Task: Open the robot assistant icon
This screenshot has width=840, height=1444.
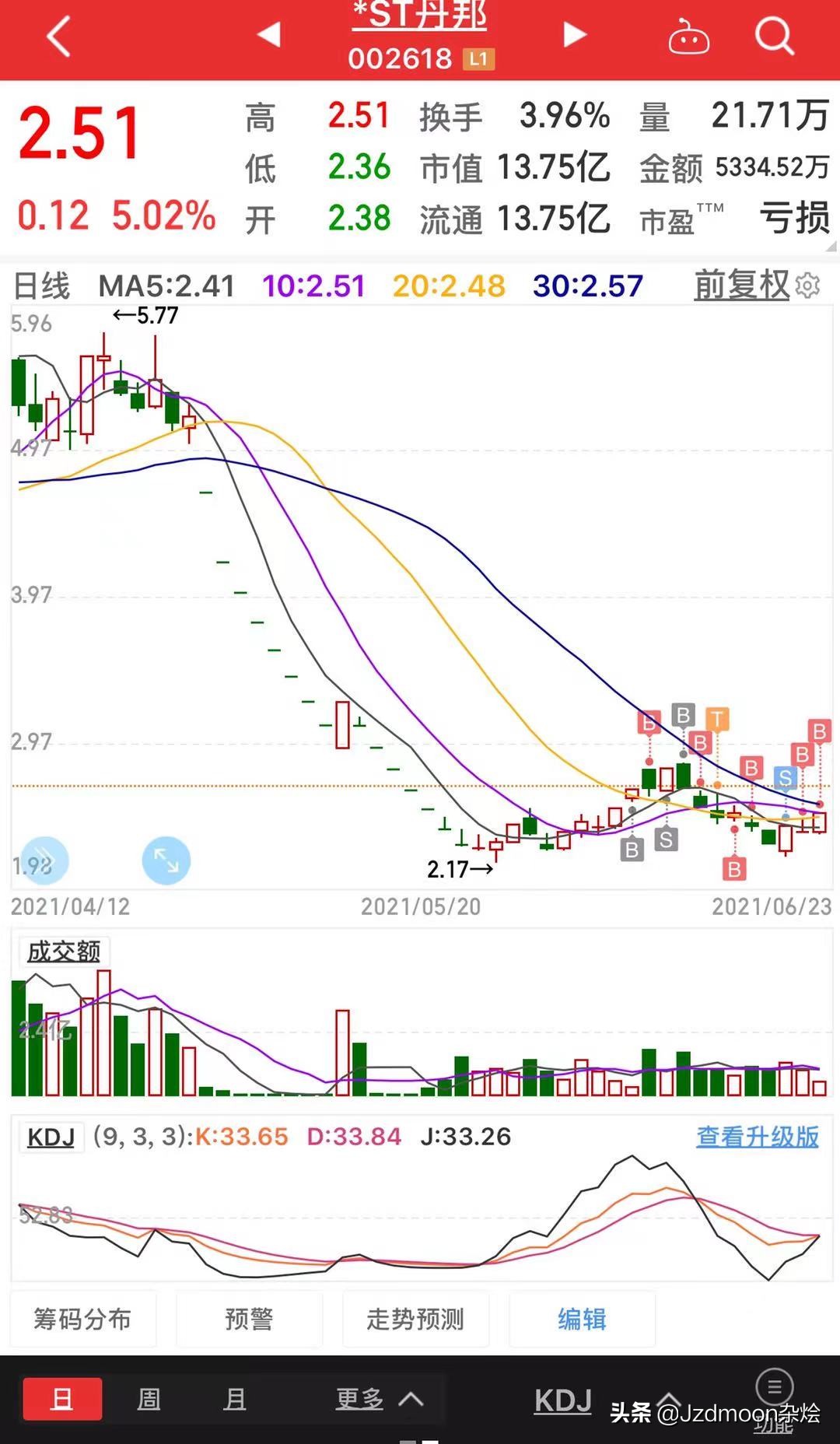Action: 688,37
